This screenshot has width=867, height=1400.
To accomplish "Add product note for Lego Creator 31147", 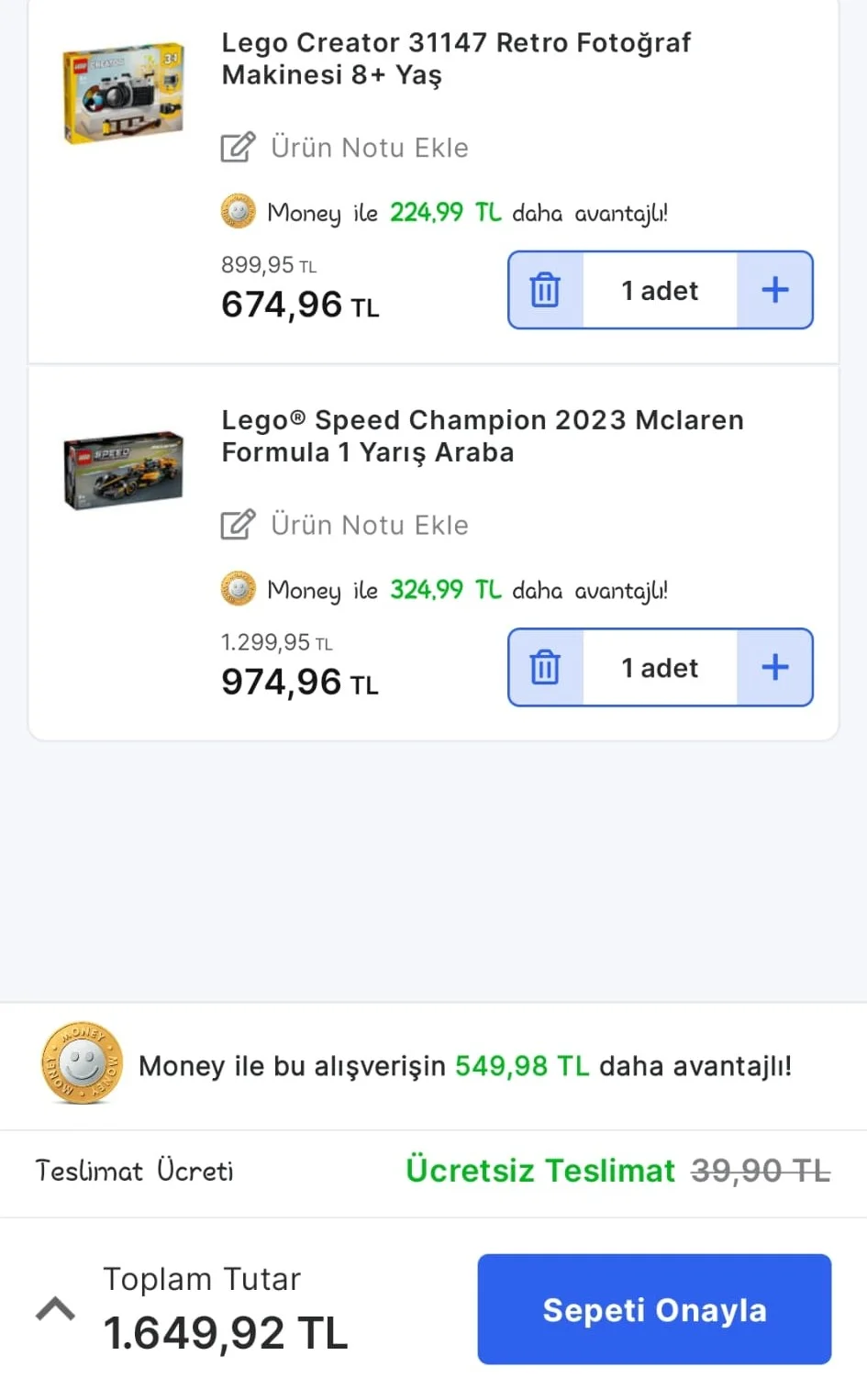I will pyautogui.click(x=345, y=148).
